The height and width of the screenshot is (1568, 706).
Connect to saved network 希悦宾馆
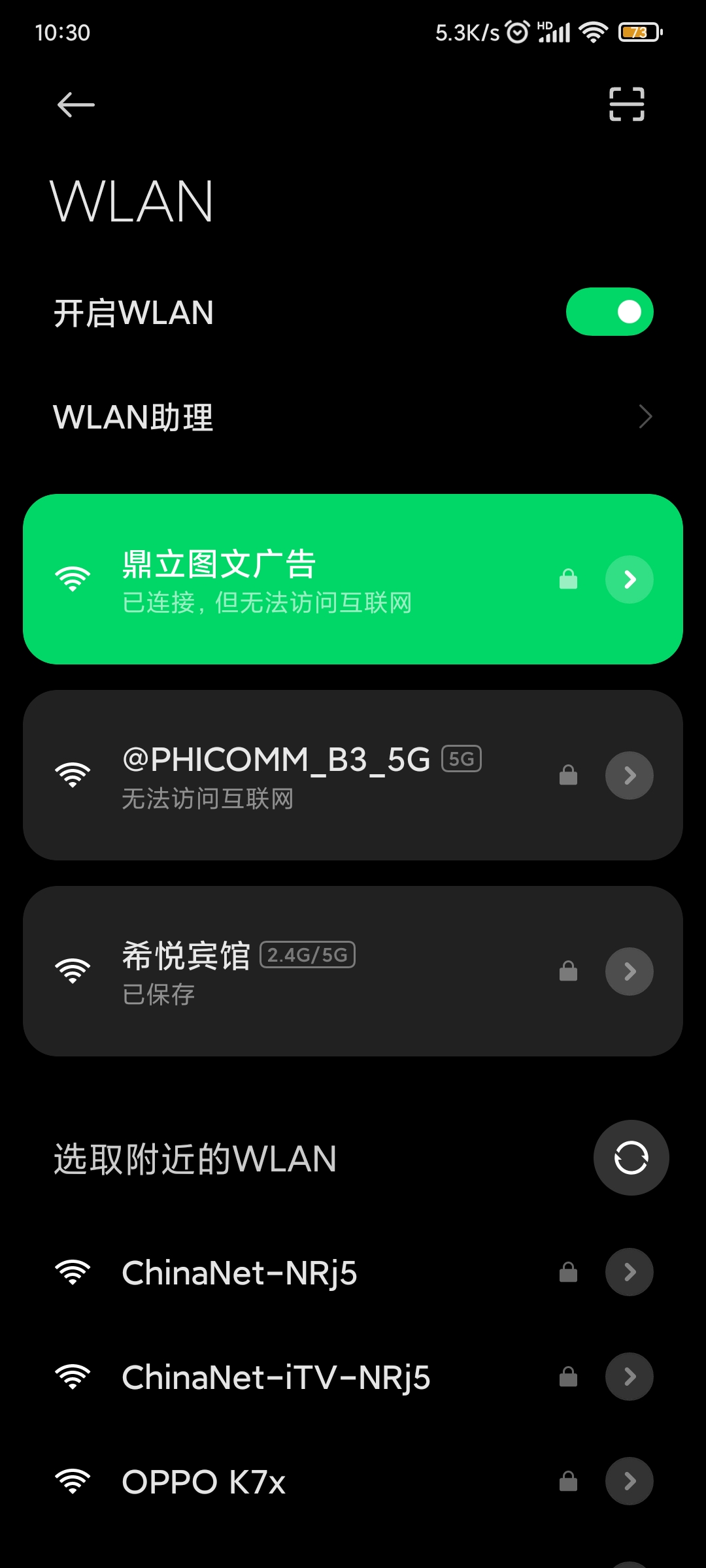[353, 971]
